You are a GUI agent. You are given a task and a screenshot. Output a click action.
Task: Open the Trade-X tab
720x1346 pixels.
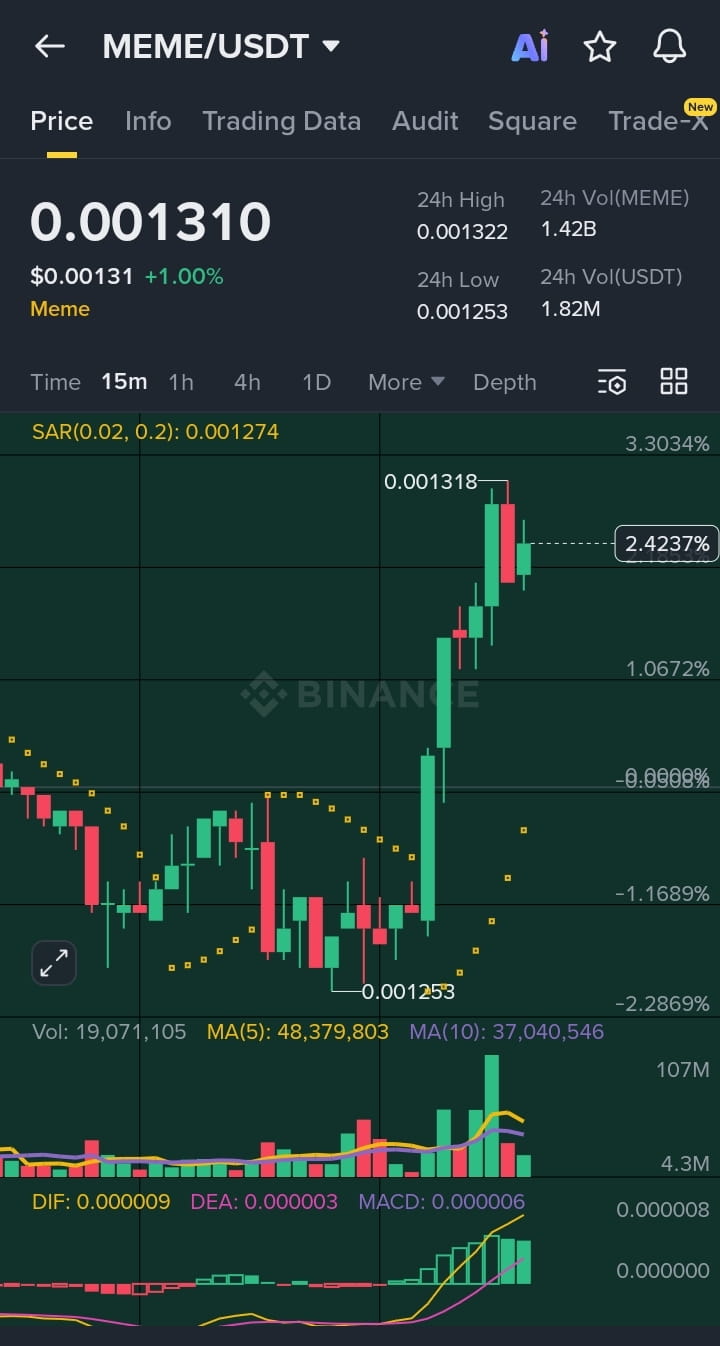pyautogui.click(x=658, y=121)
